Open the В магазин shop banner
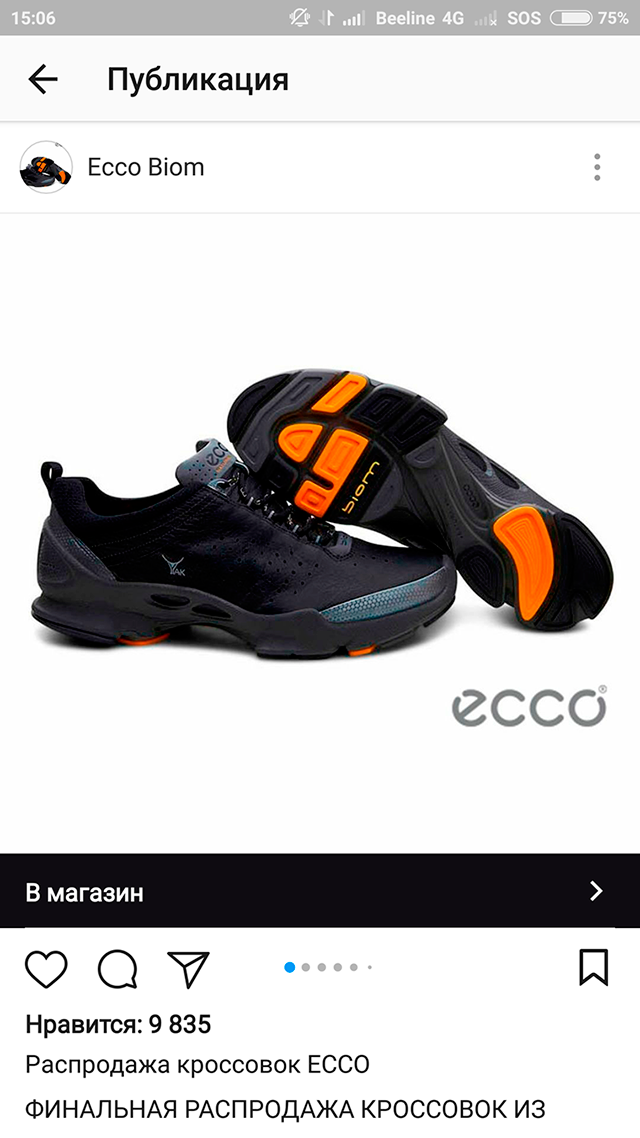The image size is (640, 1138). click(320, 891)
